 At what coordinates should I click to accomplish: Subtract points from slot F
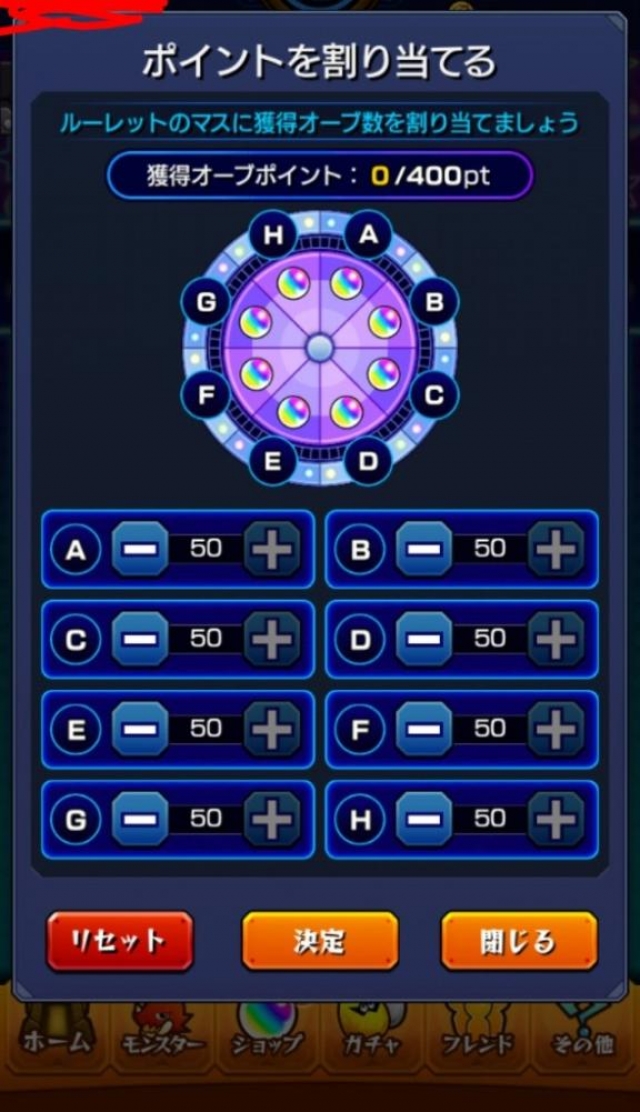(424, 729)
